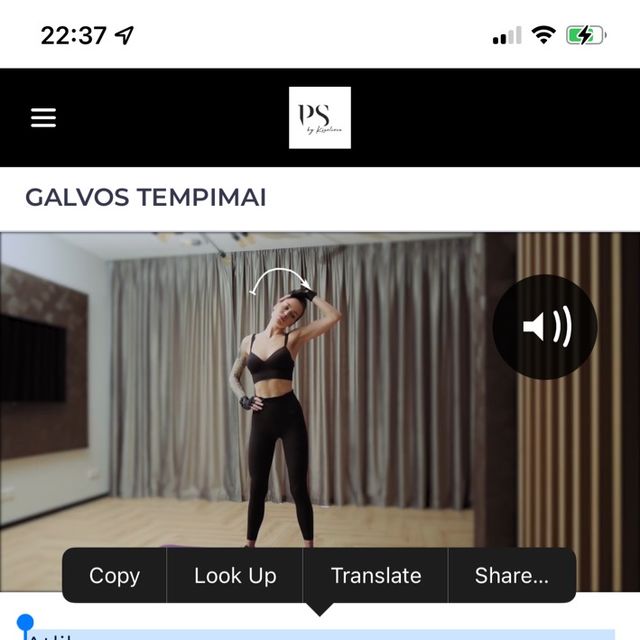Share the selected text

(x=511, y=575)
